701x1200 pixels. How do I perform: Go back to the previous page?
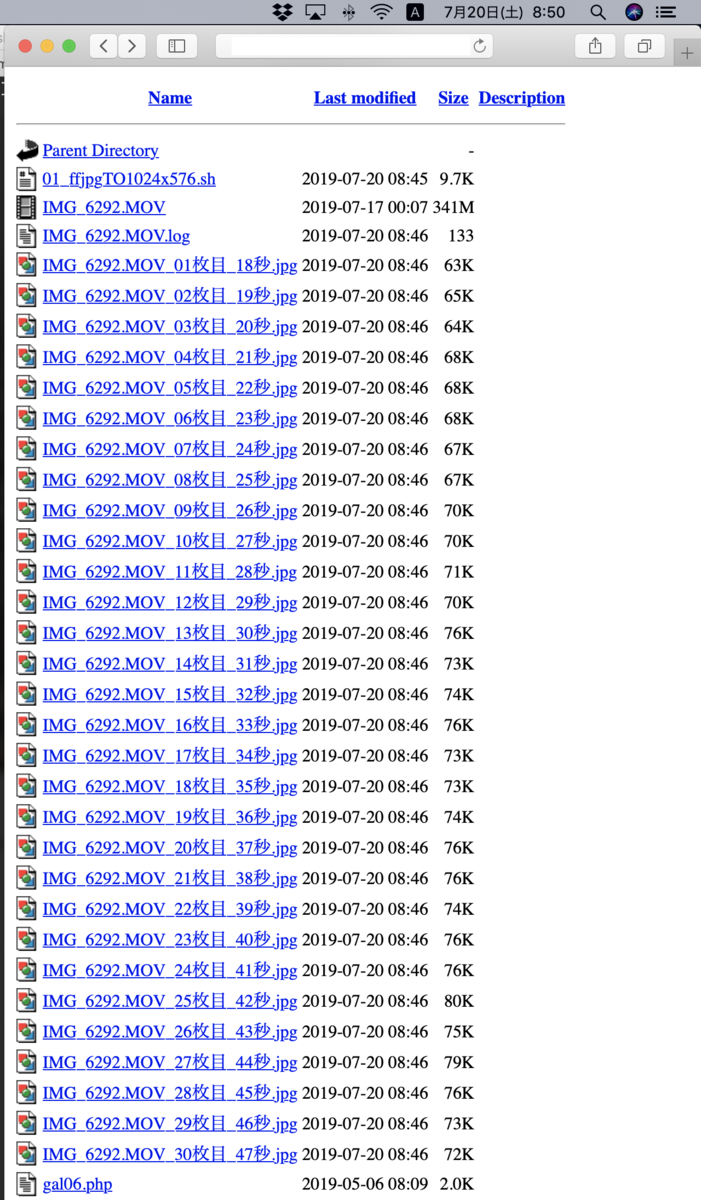coord(105,46)
